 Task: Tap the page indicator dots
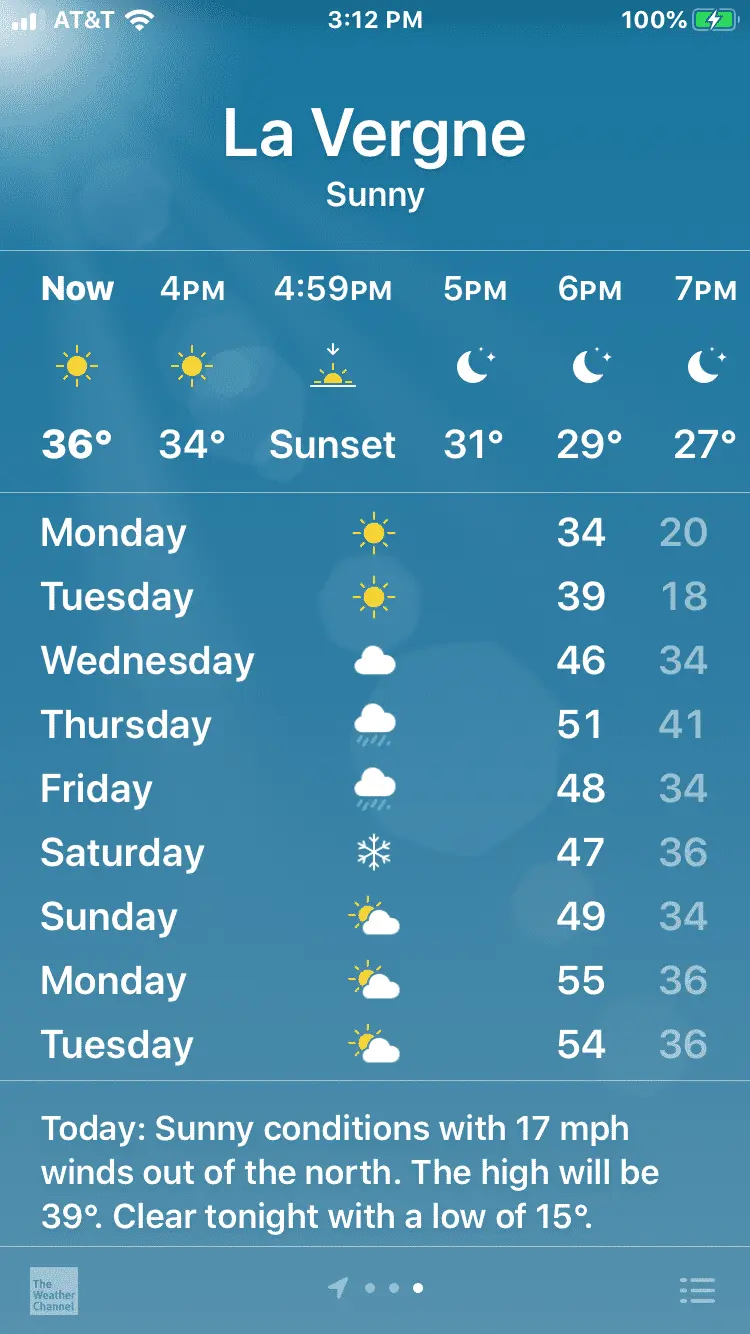click(x=392, y=1288)
